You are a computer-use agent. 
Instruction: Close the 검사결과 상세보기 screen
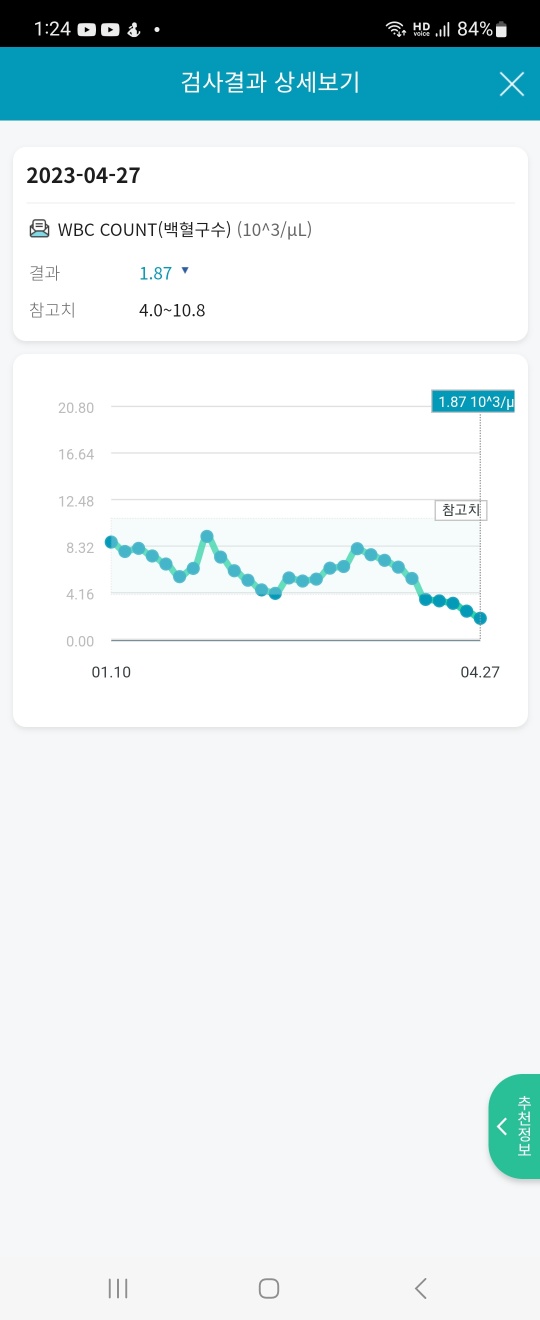tap(511, 84)
